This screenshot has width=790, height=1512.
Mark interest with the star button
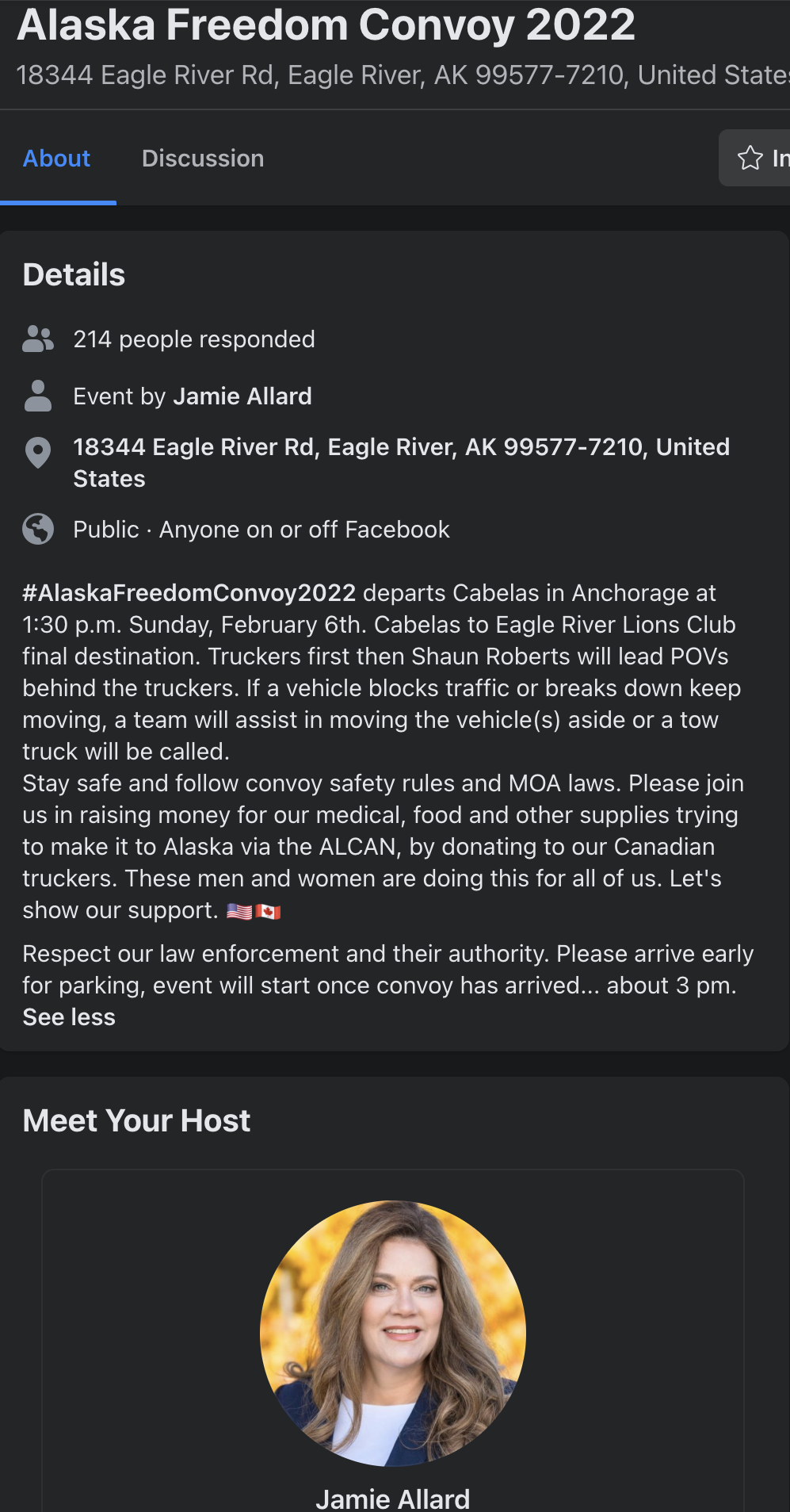click(x=757, y=158)
